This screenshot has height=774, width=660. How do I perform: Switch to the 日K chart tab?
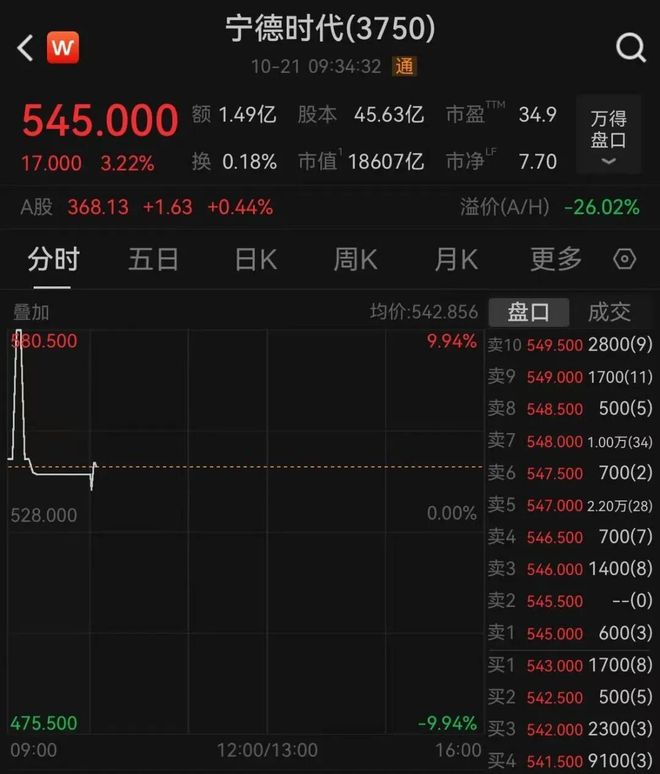pos(255,260)
